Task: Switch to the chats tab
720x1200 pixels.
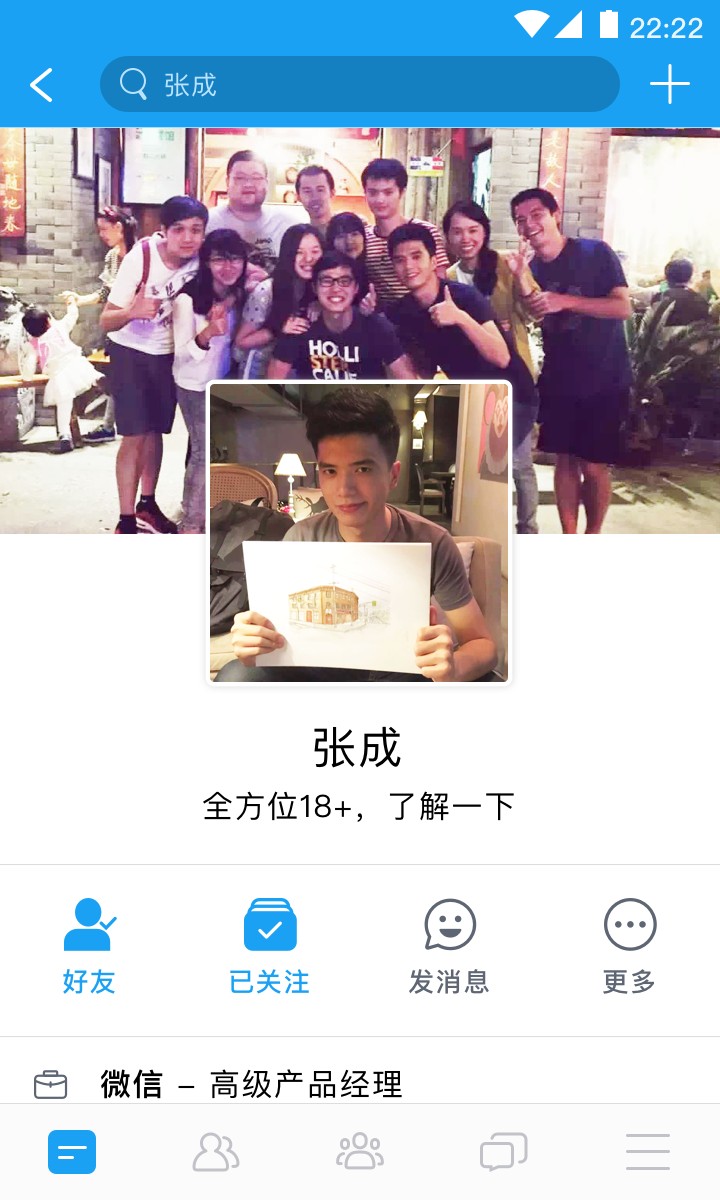Action: coord(503,1152)
